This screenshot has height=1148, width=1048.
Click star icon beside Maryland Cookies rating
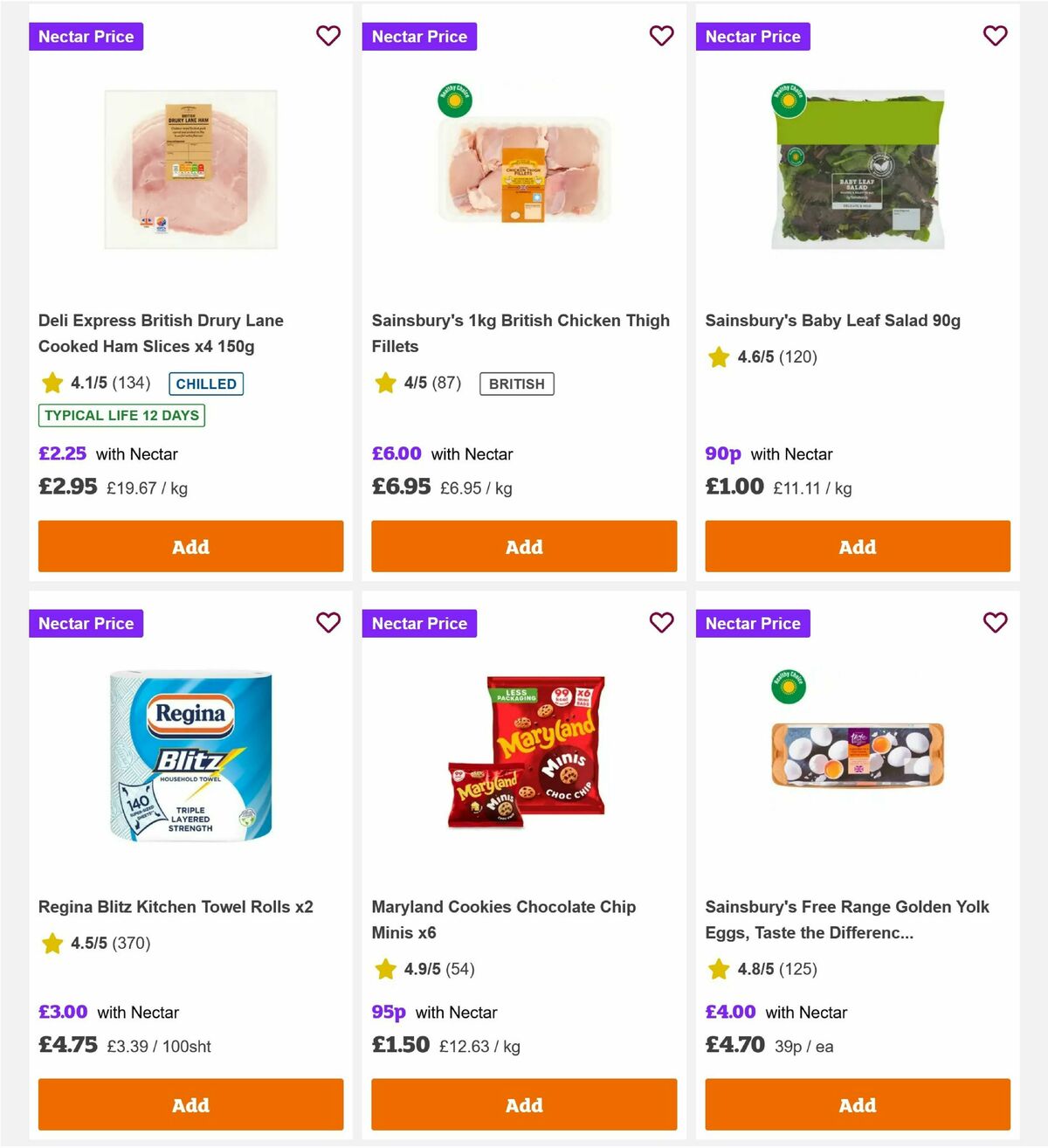point(384,970)
